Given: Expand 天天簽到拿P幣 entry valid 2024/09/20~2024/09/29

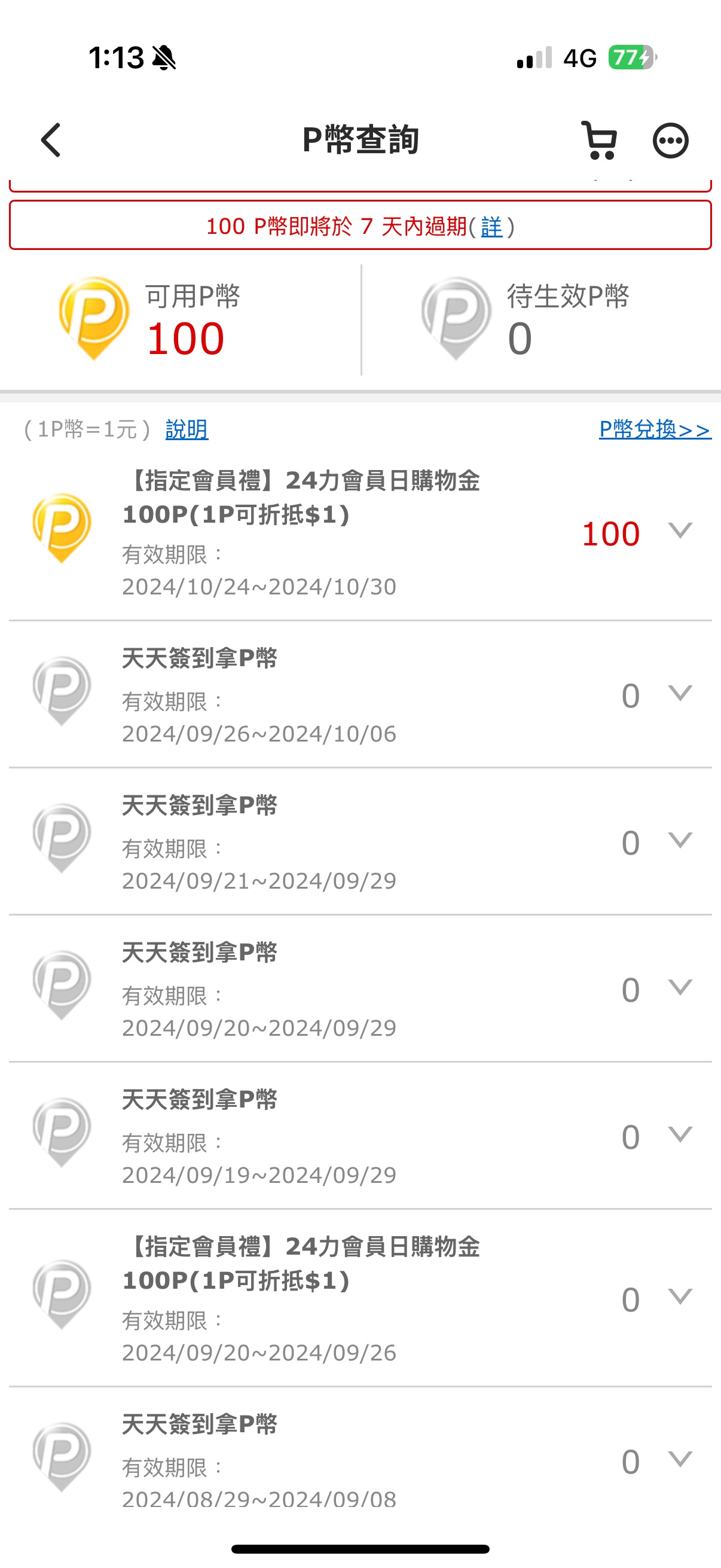Looking at the screenshot, I should [x=680, y=987].
